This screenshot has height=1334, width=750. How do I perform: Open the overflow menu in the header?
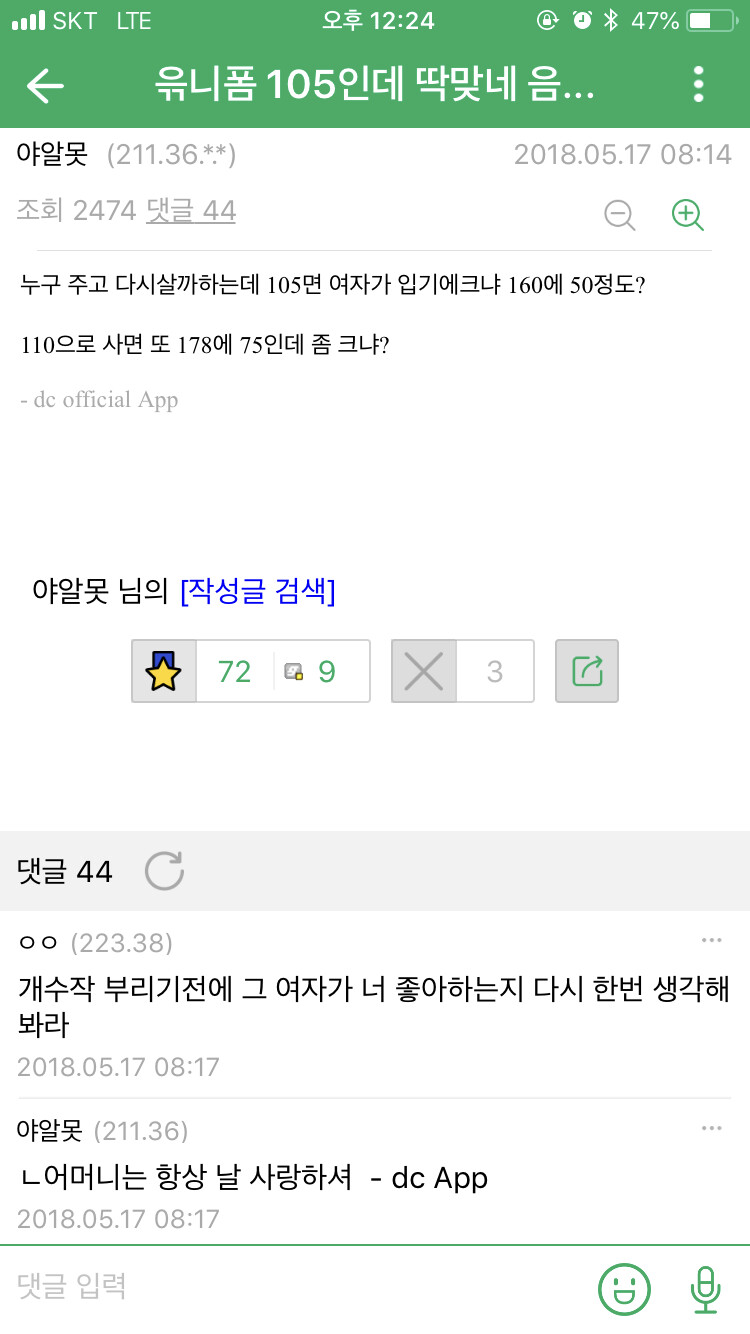[698, 86]
